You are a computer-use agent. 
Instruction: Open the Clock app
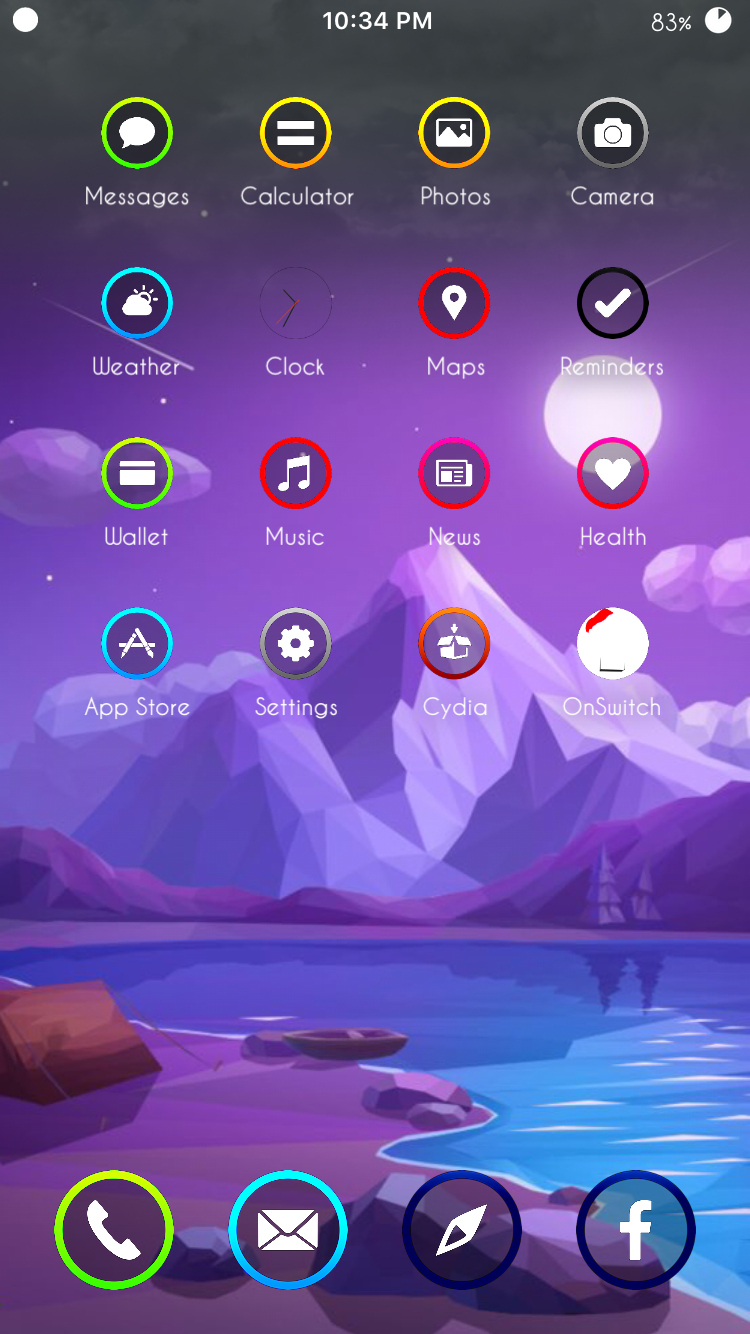tap(296, 303)
